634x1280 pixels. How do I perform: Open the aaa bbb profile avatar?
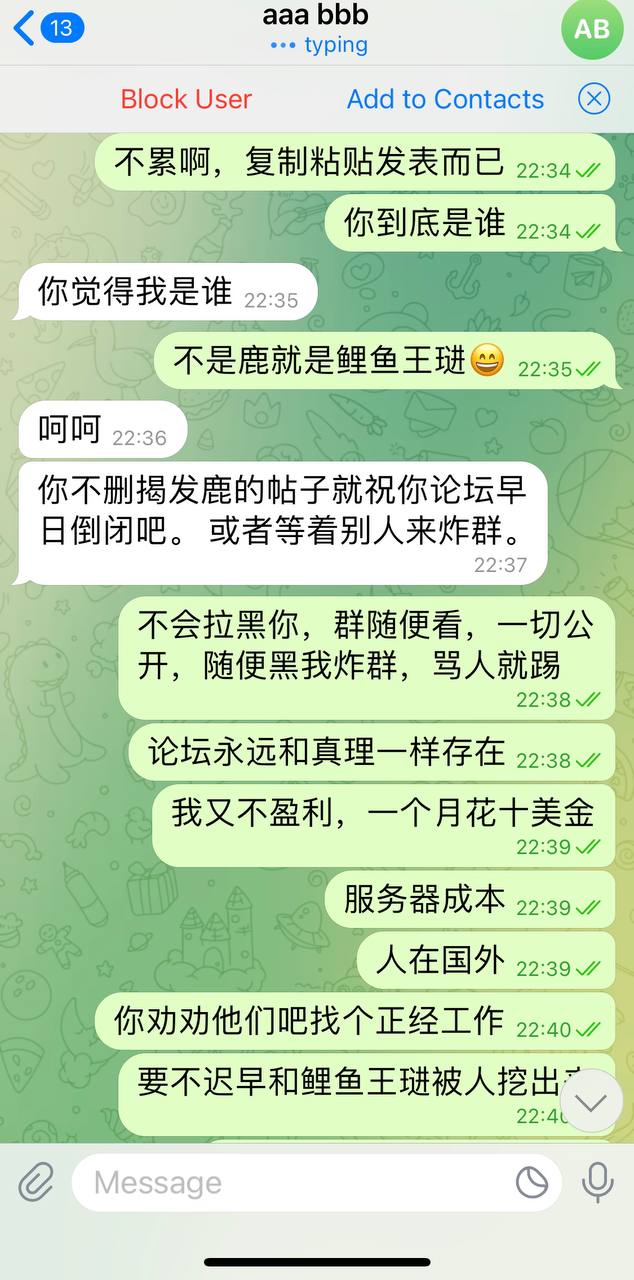click(591, 29)
